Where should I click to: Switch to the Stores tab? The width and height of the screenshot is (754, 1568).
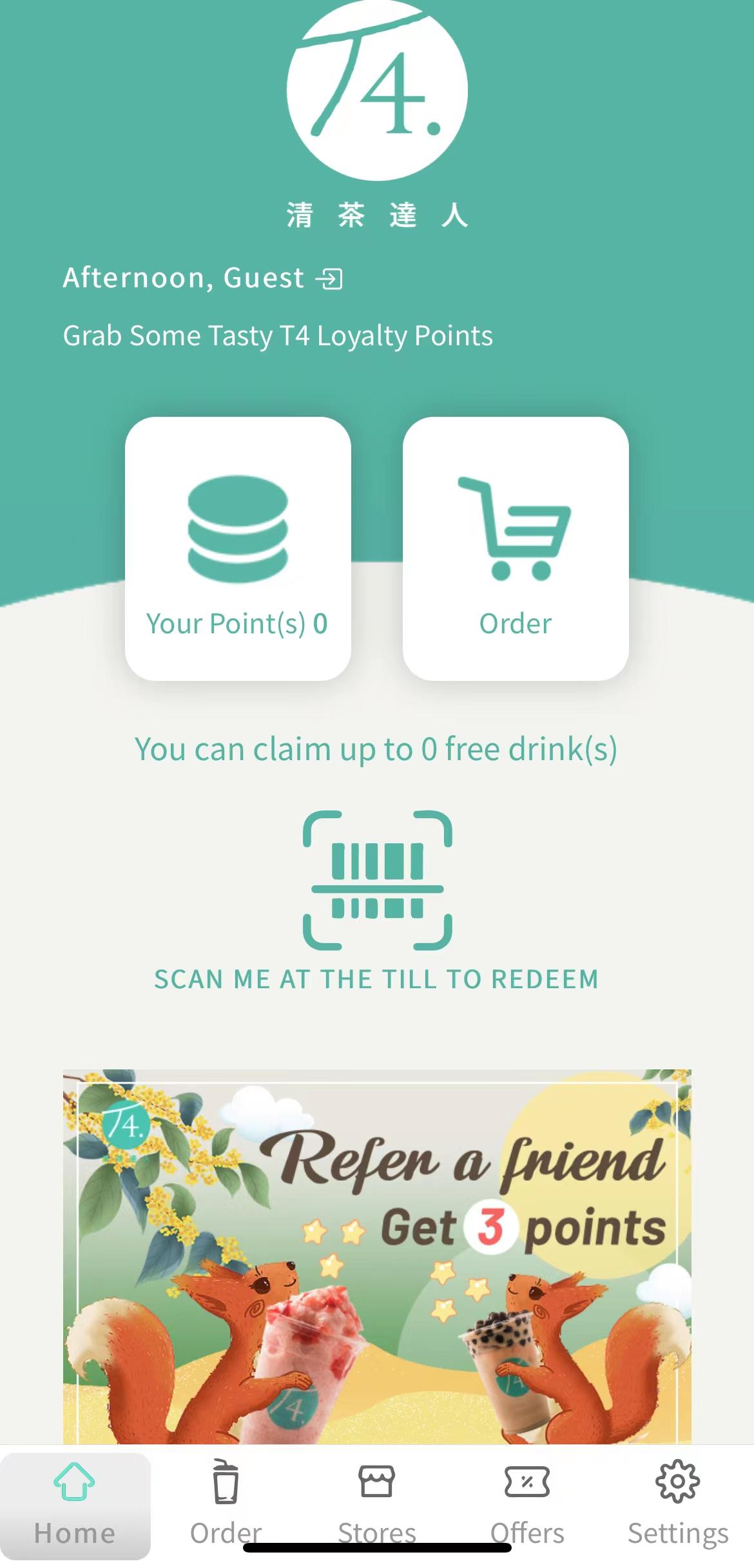tap(377, 1506)
